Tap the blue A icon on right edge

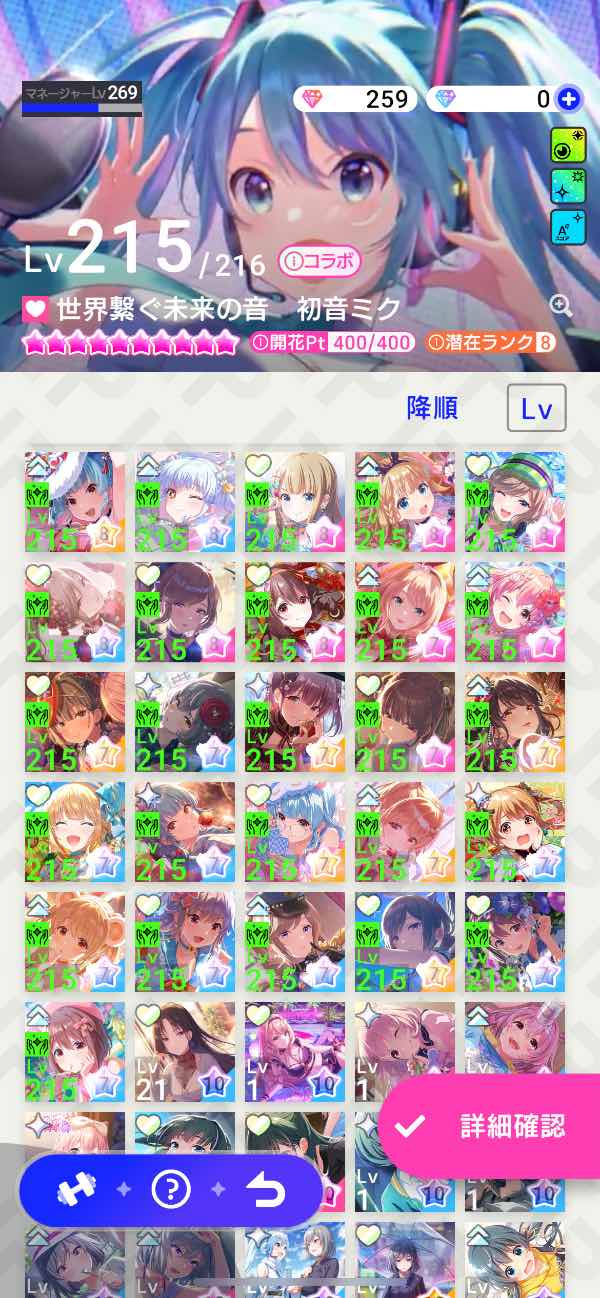(x=568, y=227)
